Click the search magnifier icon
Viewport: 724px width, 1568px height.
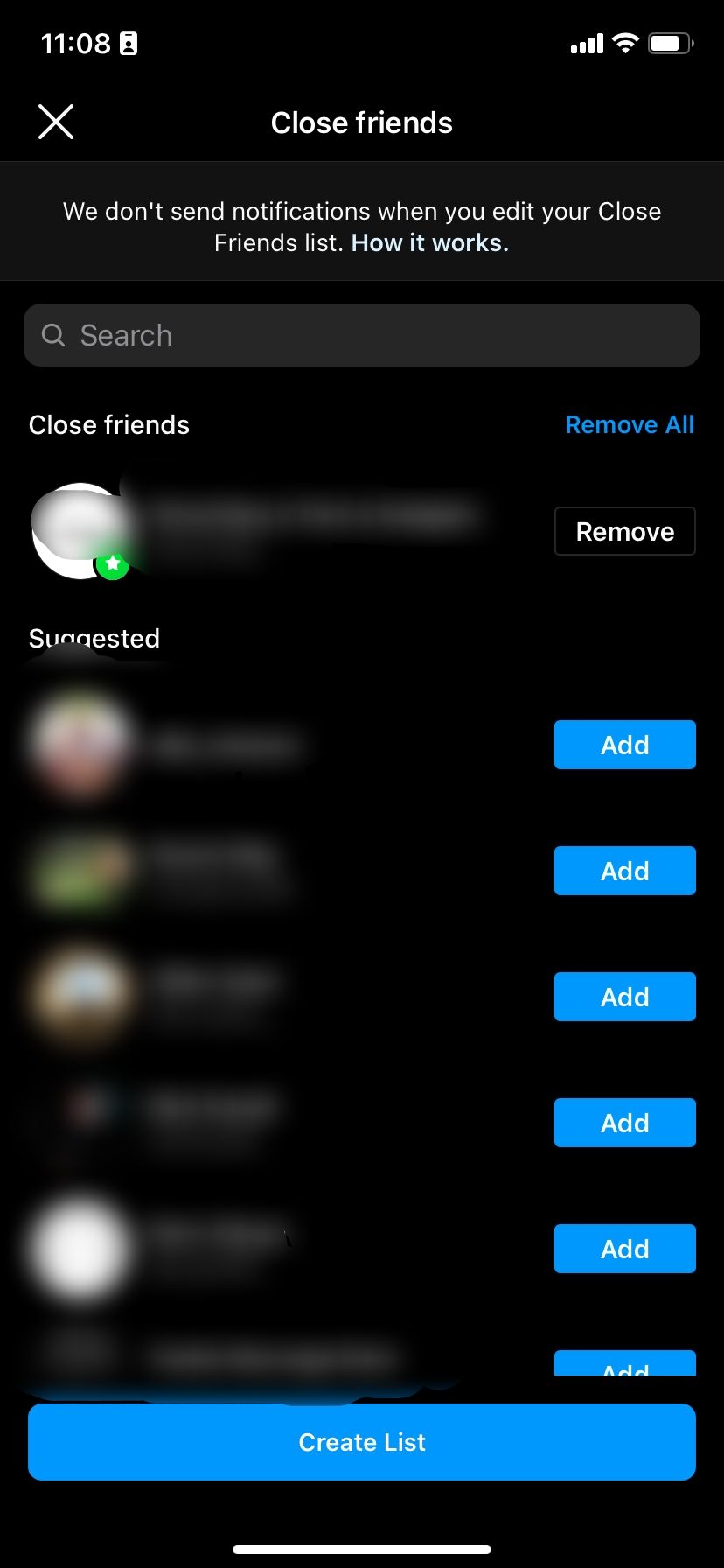click(x=52, y=335)
